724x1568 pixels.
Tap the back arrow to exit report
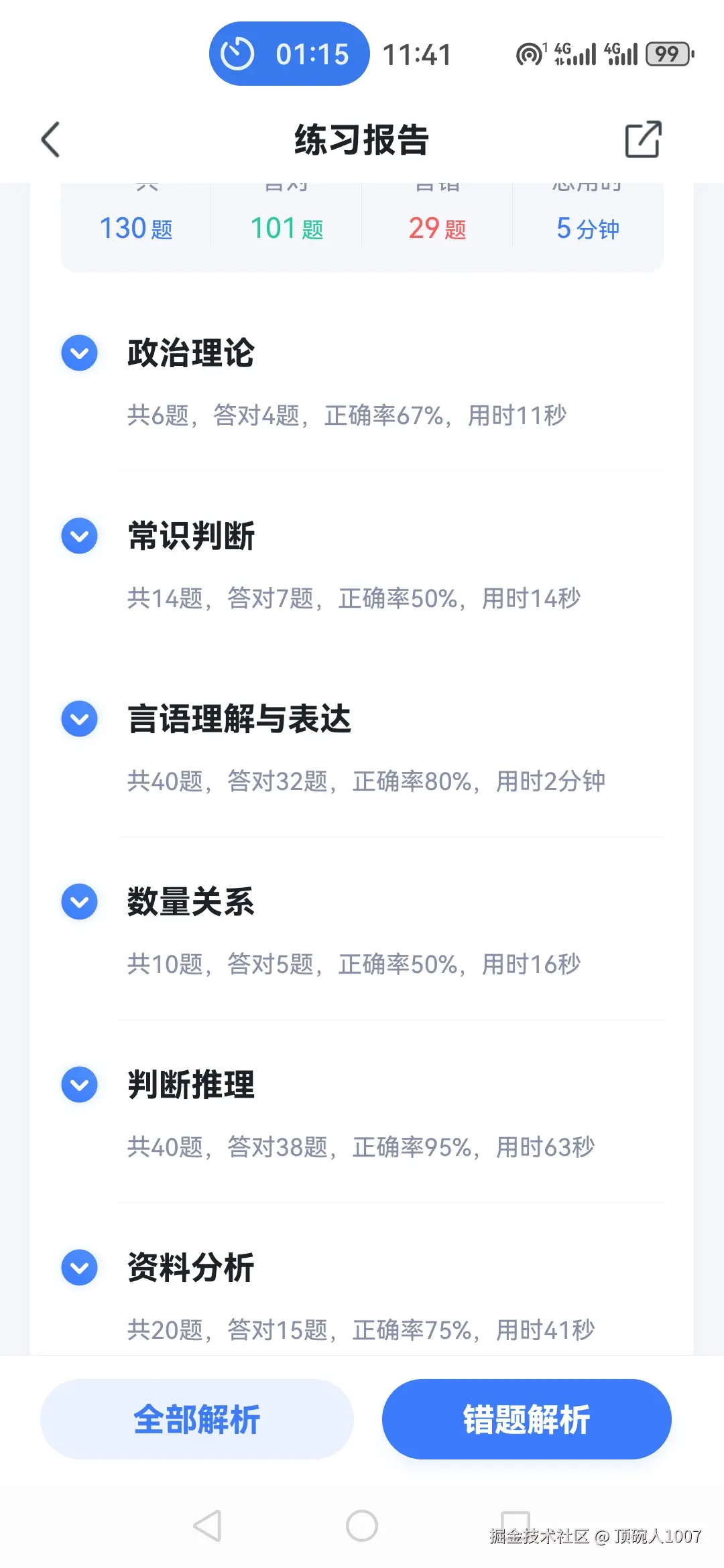(x=50, y=140)
